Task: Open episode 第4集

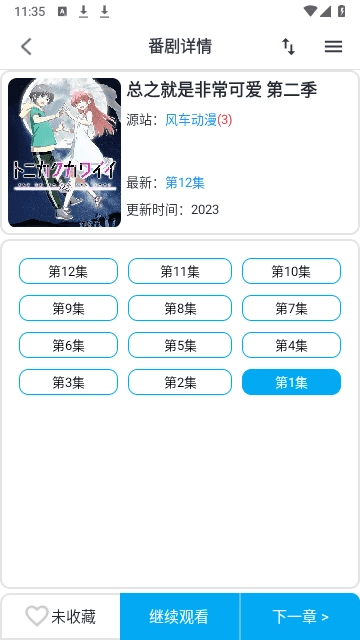Action: coord(291,345)
